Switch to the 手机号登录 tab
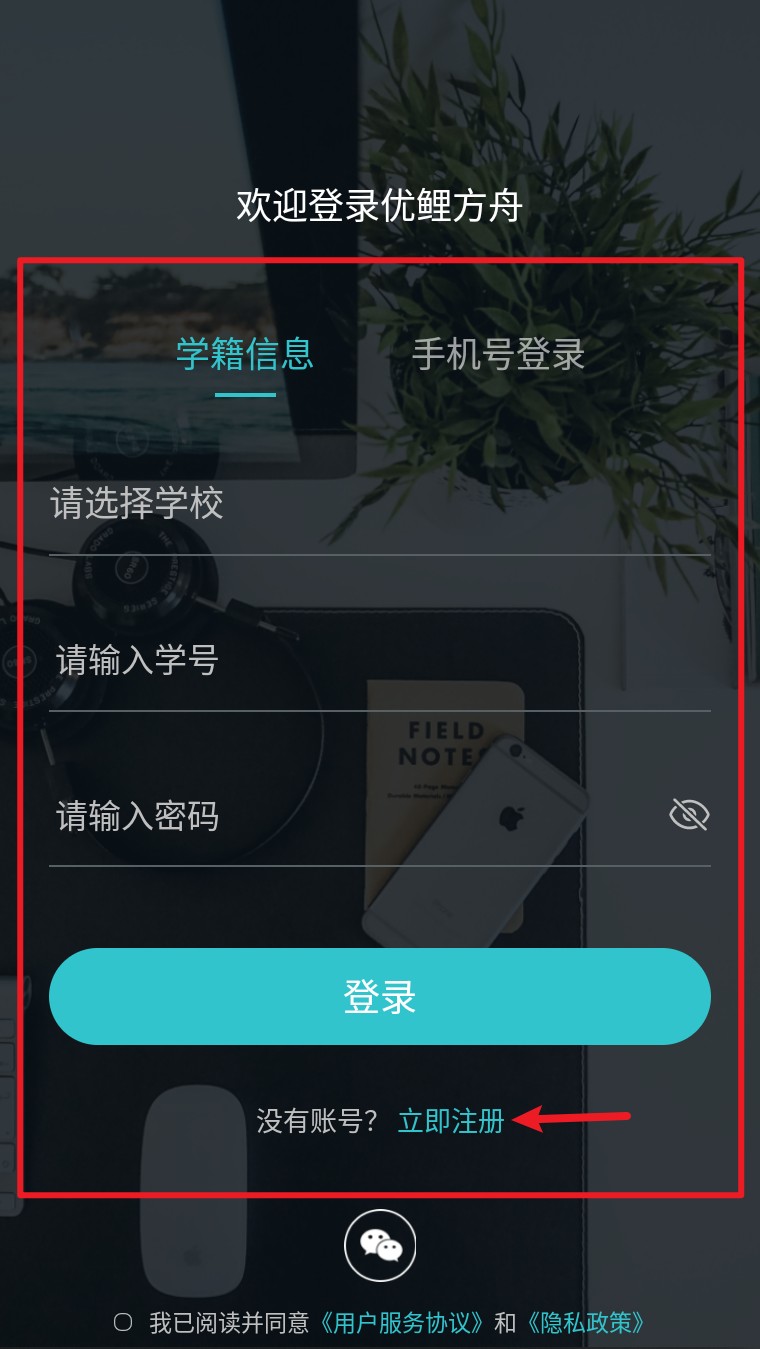This screenshot has width=760, height=1349. pyautogui.click(x=498, y=354)
